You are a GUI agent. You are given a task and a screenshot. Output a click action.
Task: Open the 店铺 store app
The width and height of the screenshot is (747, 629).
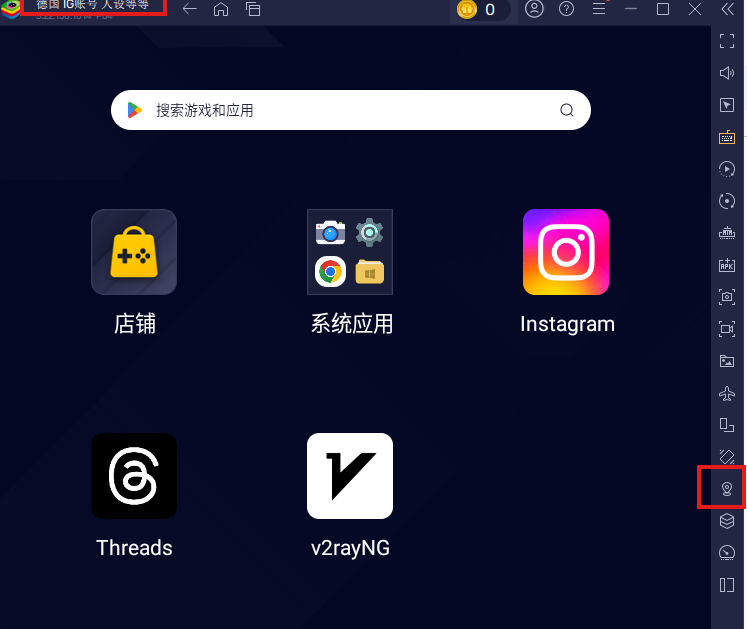pos(134,252)
